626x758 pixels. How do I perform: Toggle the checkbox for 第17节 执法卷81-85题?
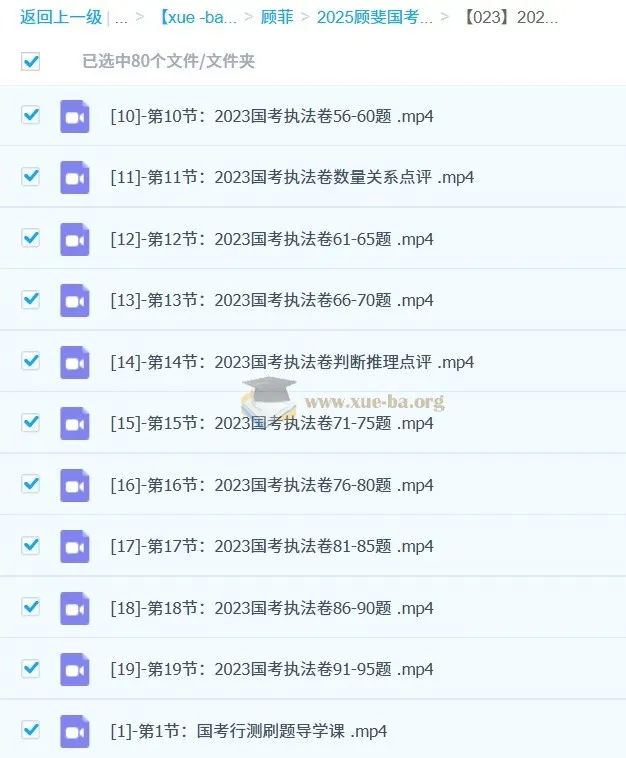(31, 545)
